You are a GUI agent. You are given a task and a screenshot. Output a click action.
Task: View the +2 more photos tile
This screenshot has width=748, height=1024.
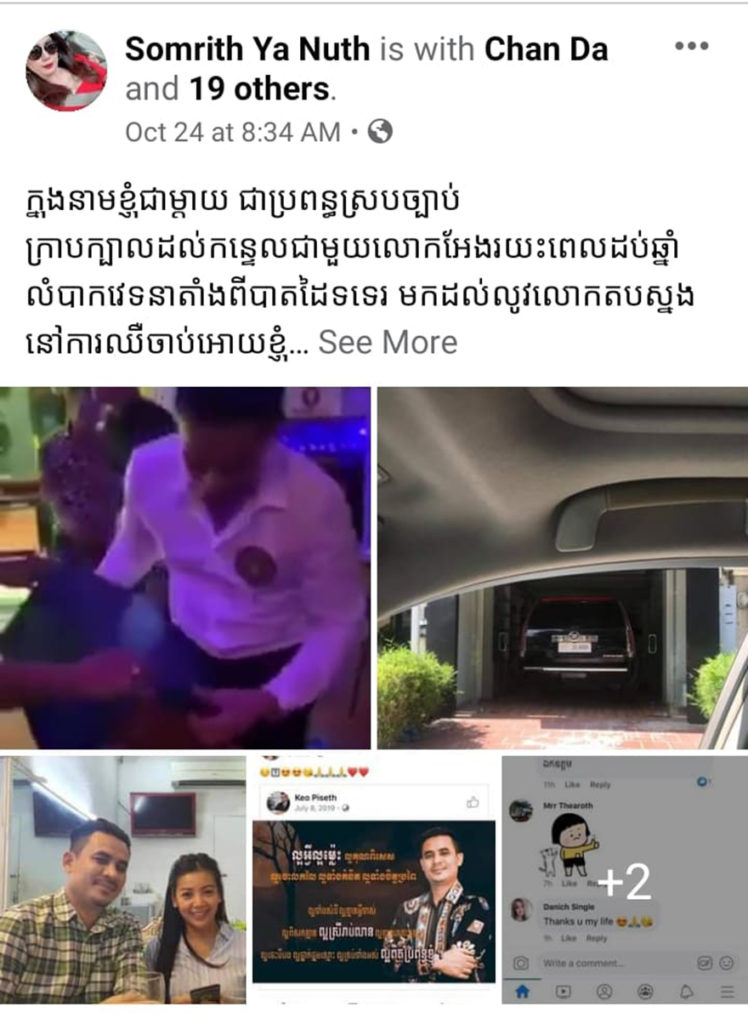tap(624, 880)
